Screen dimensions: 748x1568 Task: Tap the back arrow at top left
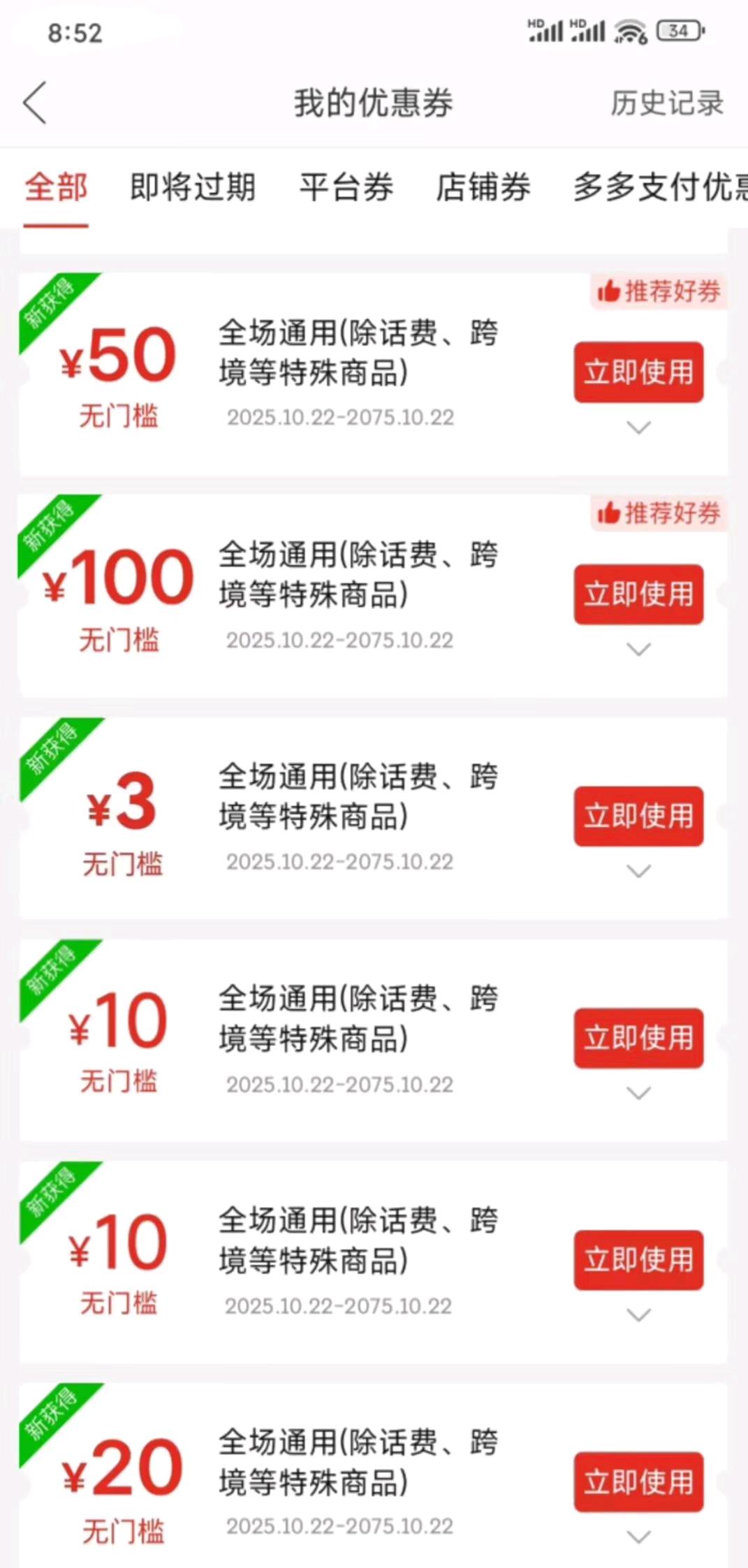pos(35,102)
